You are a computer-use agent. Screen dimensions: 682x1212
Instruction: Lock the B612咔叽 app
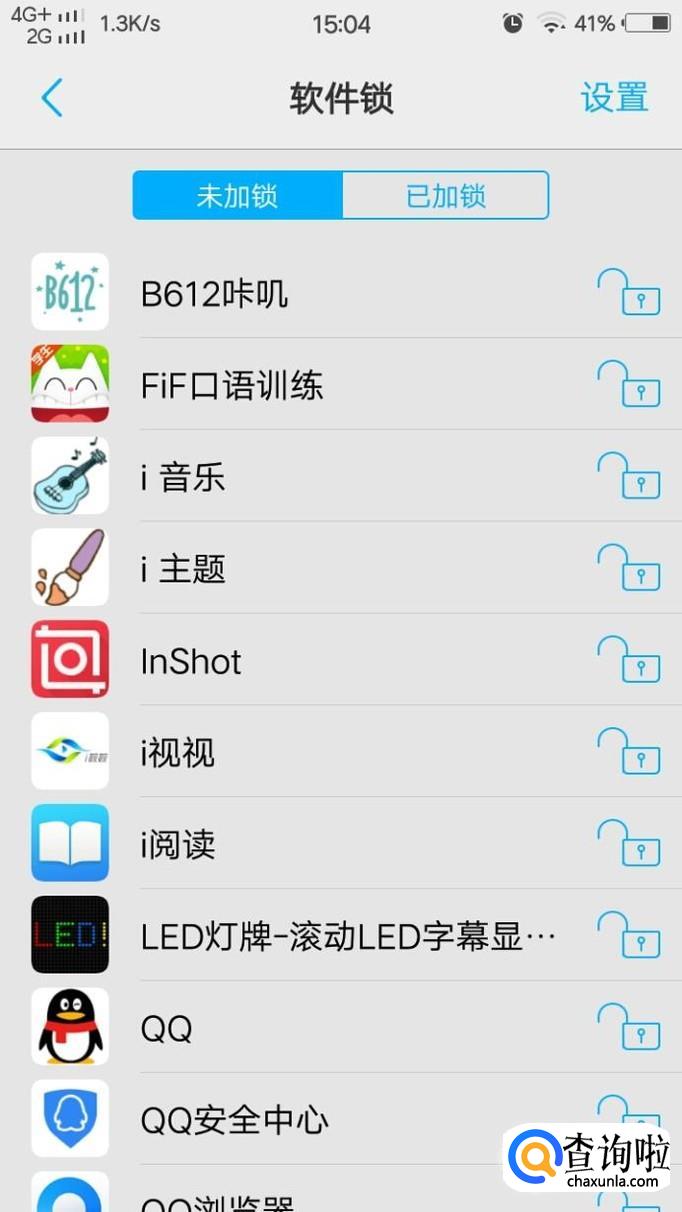[629, 293]
